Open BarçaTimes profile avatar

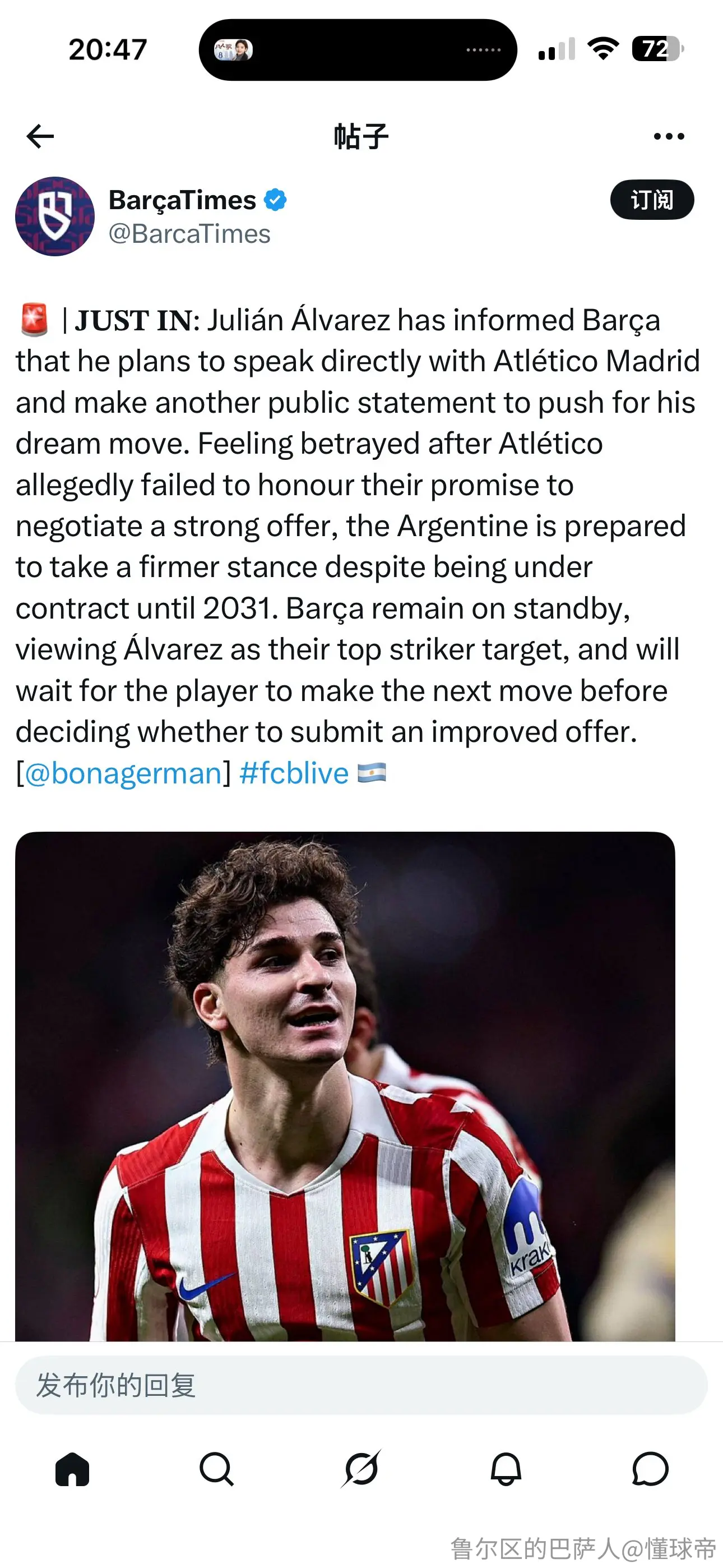55,216
